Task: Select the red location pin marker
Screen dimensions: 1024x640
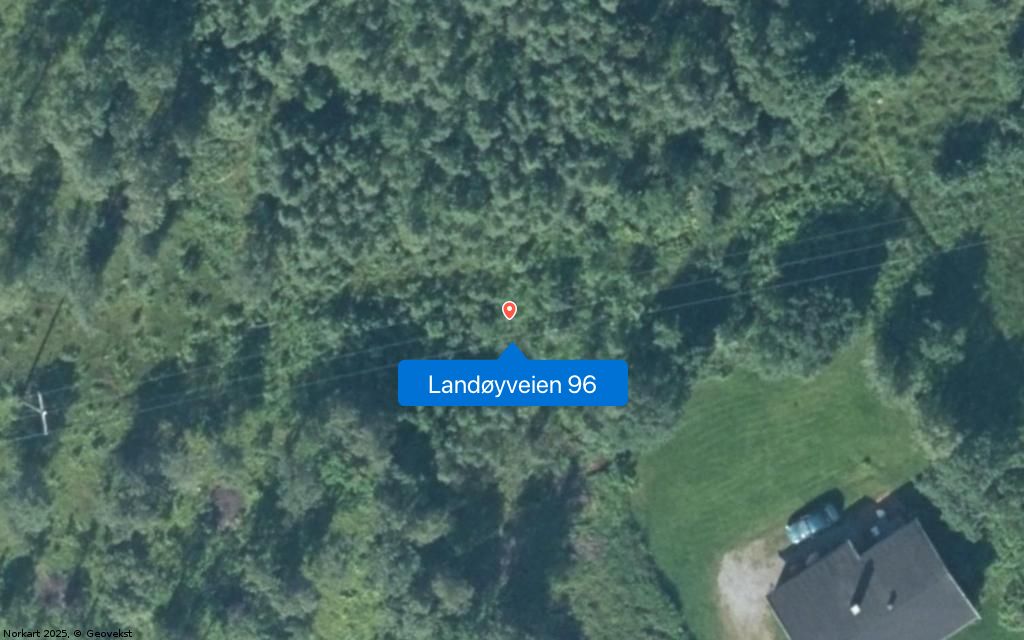Action: [x=509, y=310]
